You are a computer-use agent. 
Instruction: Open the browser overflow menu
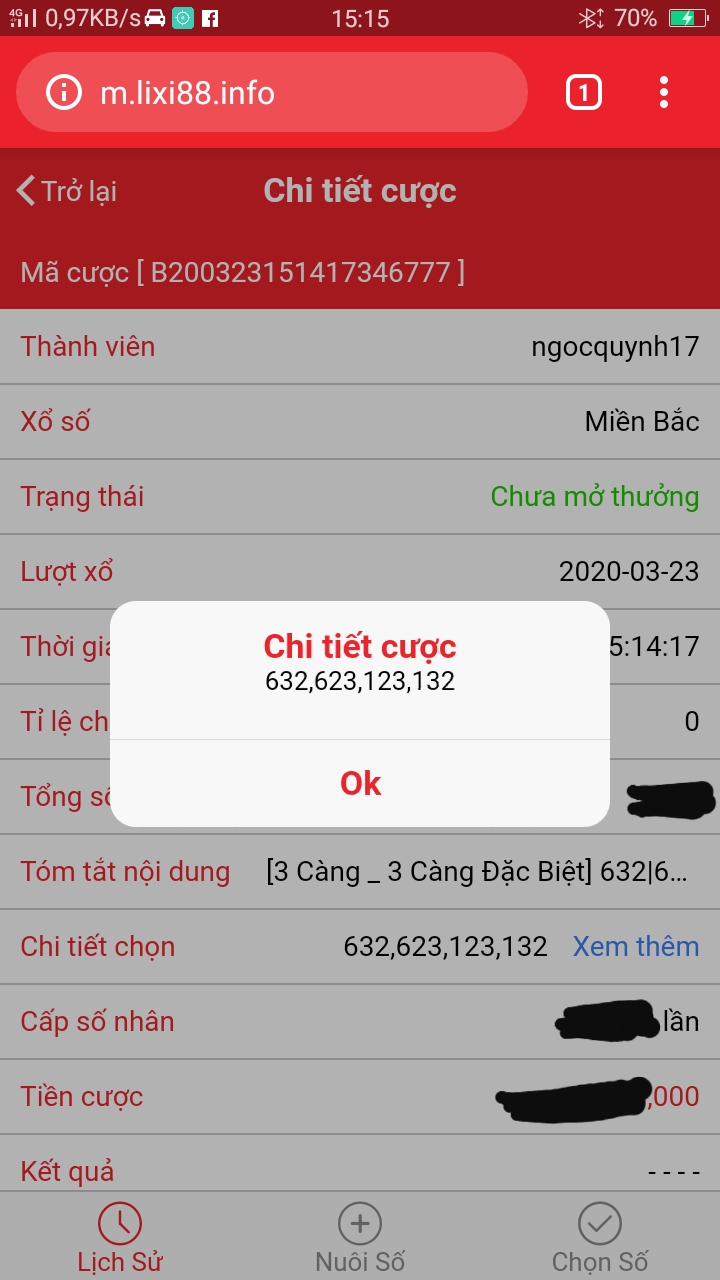pos(664,93)
